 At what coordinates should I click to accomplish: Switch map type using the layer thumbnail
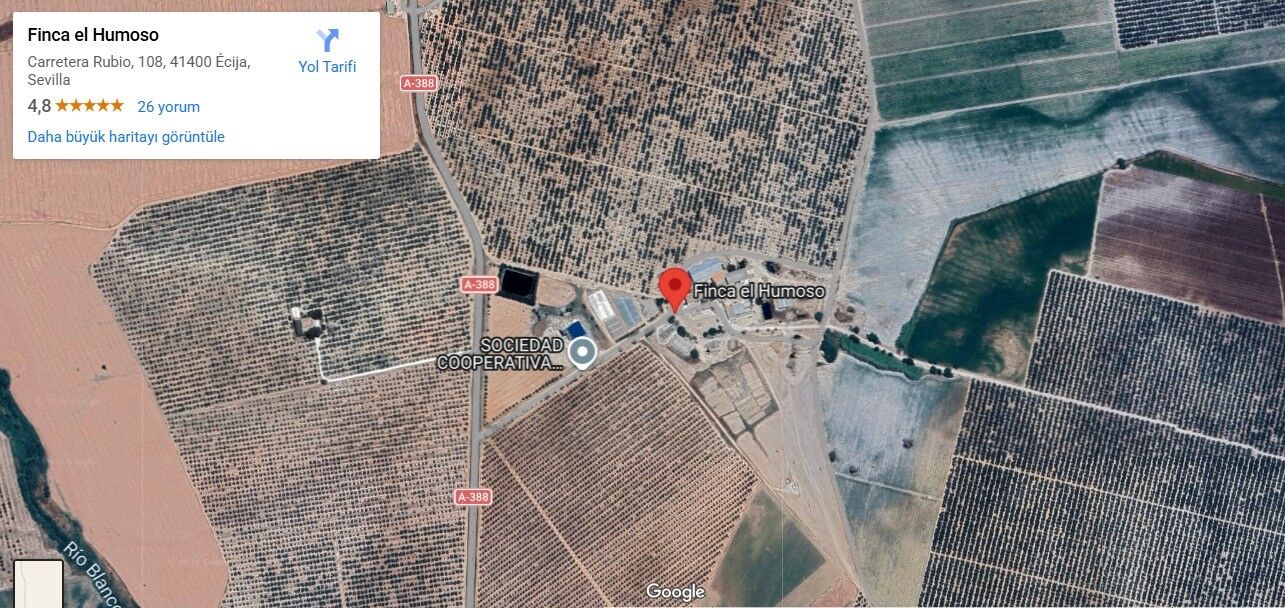pyautogui.click(x=38, y=584)
